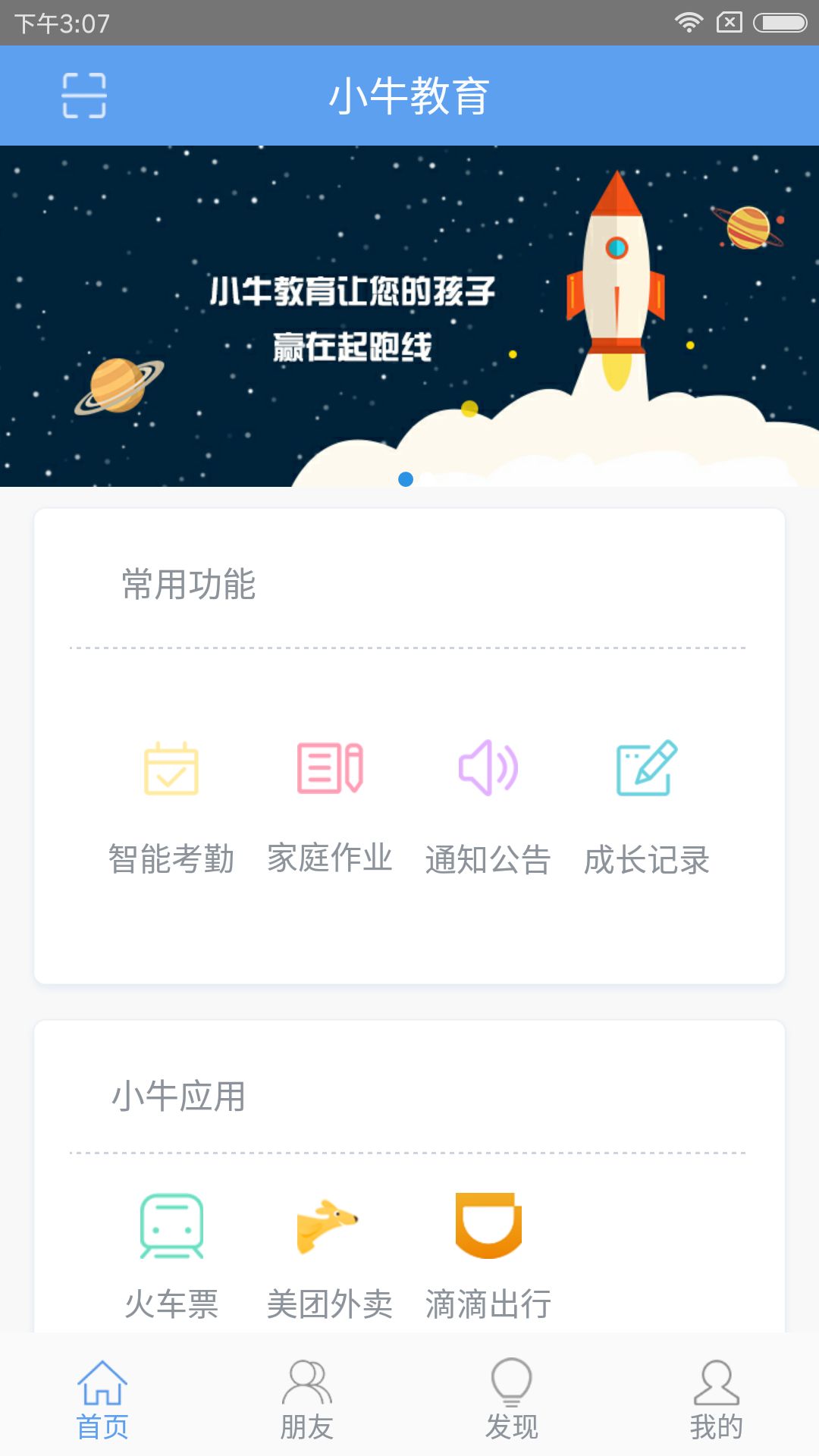Tap the 小牛应用 section heading

tap(180, 1096)
